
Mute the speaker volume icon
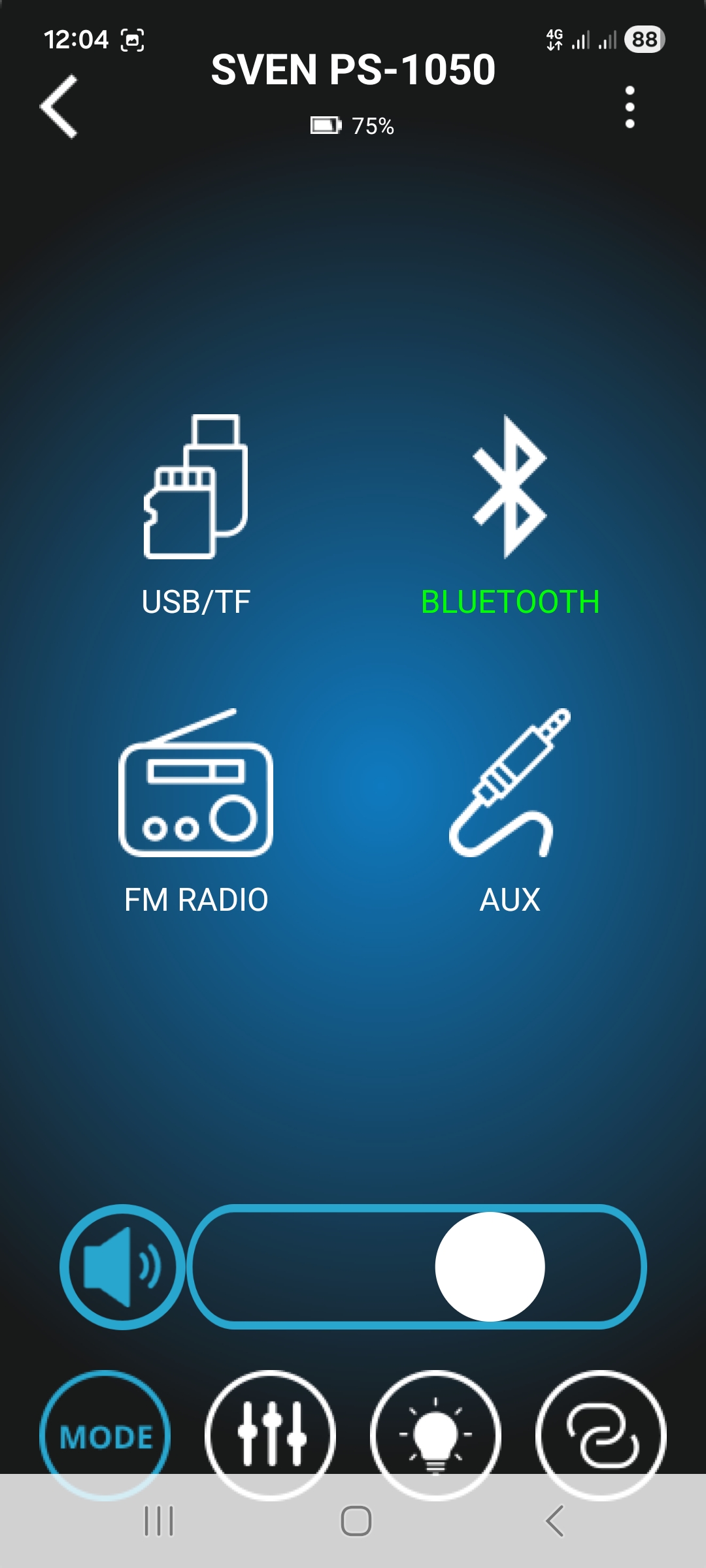tap(122, 1267)
